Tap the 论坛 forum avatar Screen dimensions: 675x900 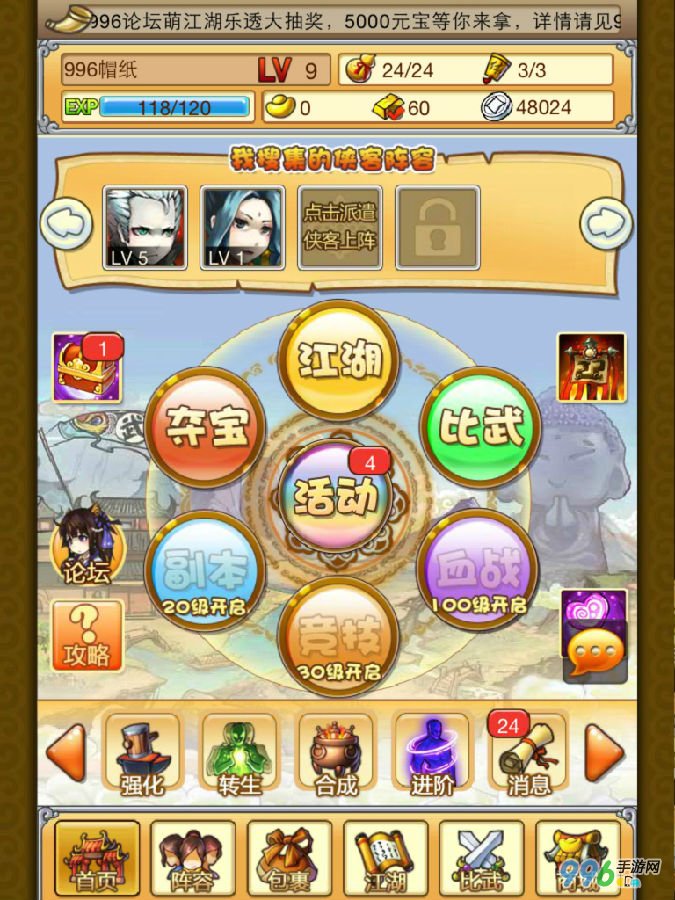coord(89,546)
